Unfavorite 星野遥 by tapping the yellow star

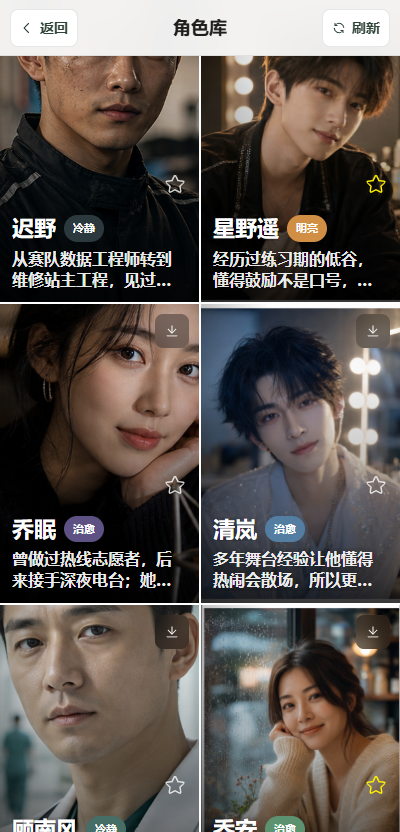[376, 184]
